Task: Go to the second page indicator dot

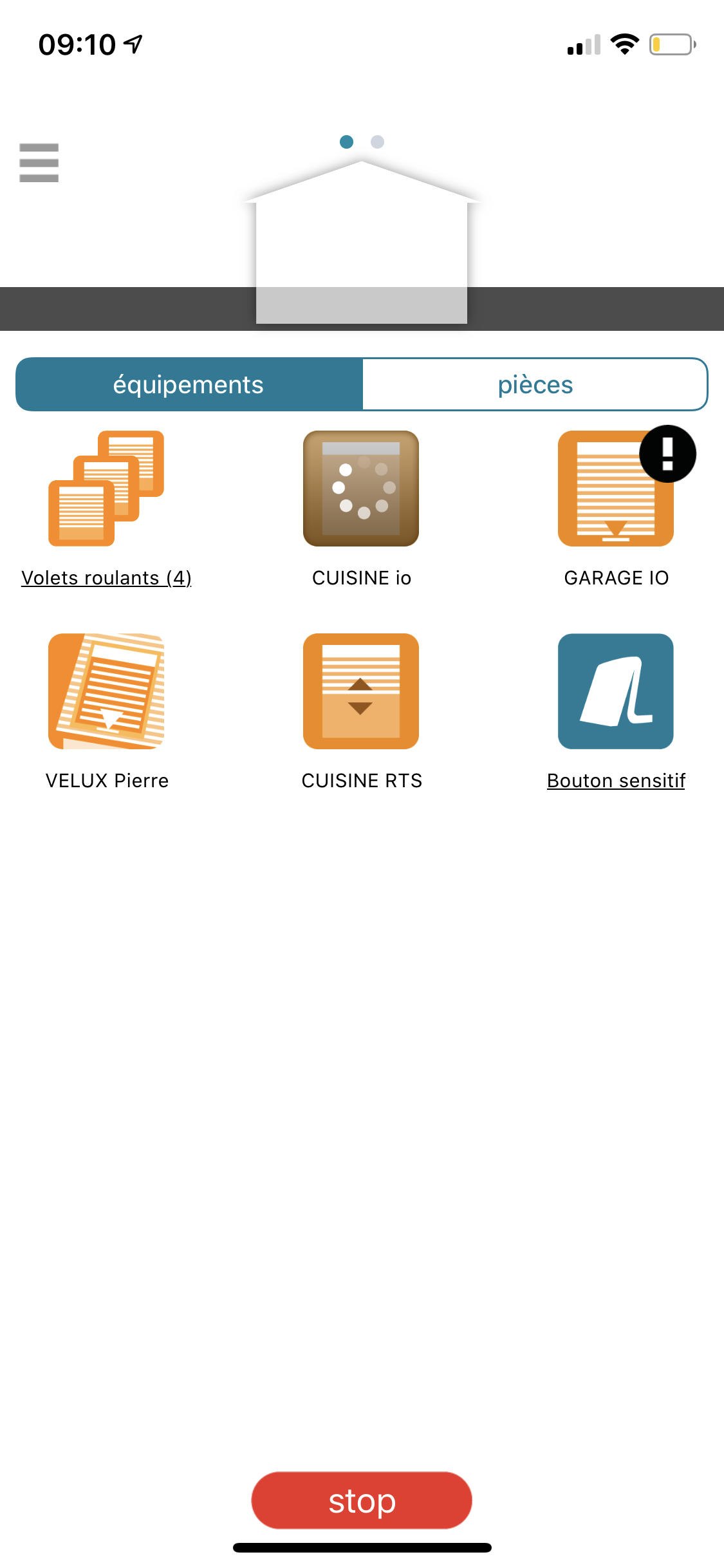Action: tap(378, 142)
